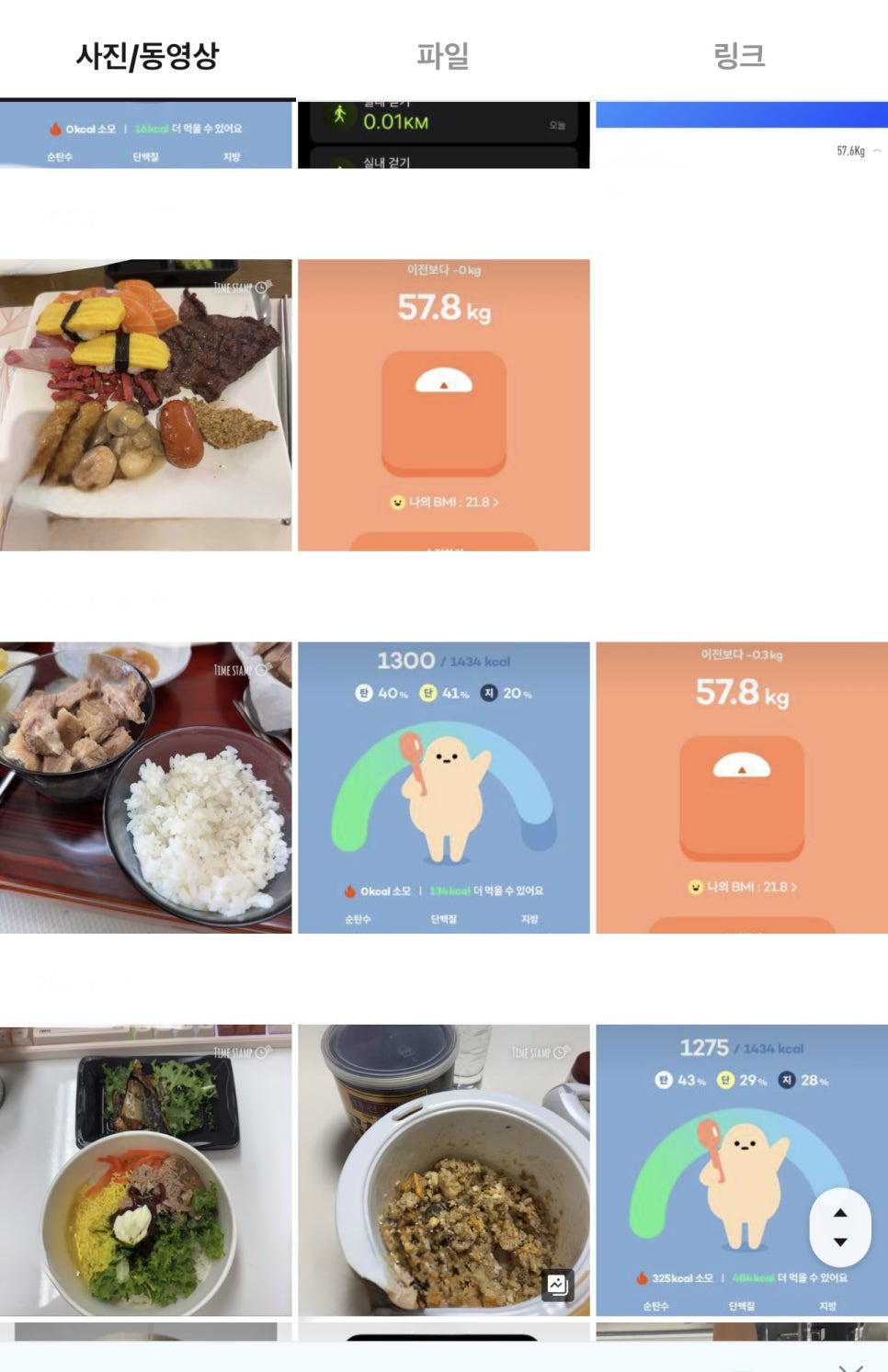Switch to the 파일 tab
Screen dimensions: 888x1372
point(443,56)
